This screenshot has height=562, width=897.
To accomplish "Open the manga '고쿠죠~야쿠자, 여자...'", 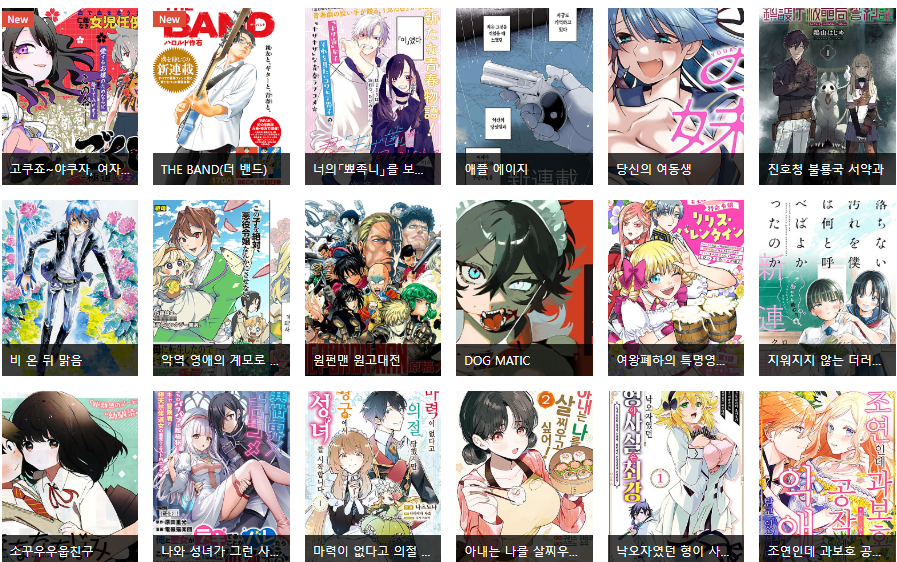I will (69, 95).
